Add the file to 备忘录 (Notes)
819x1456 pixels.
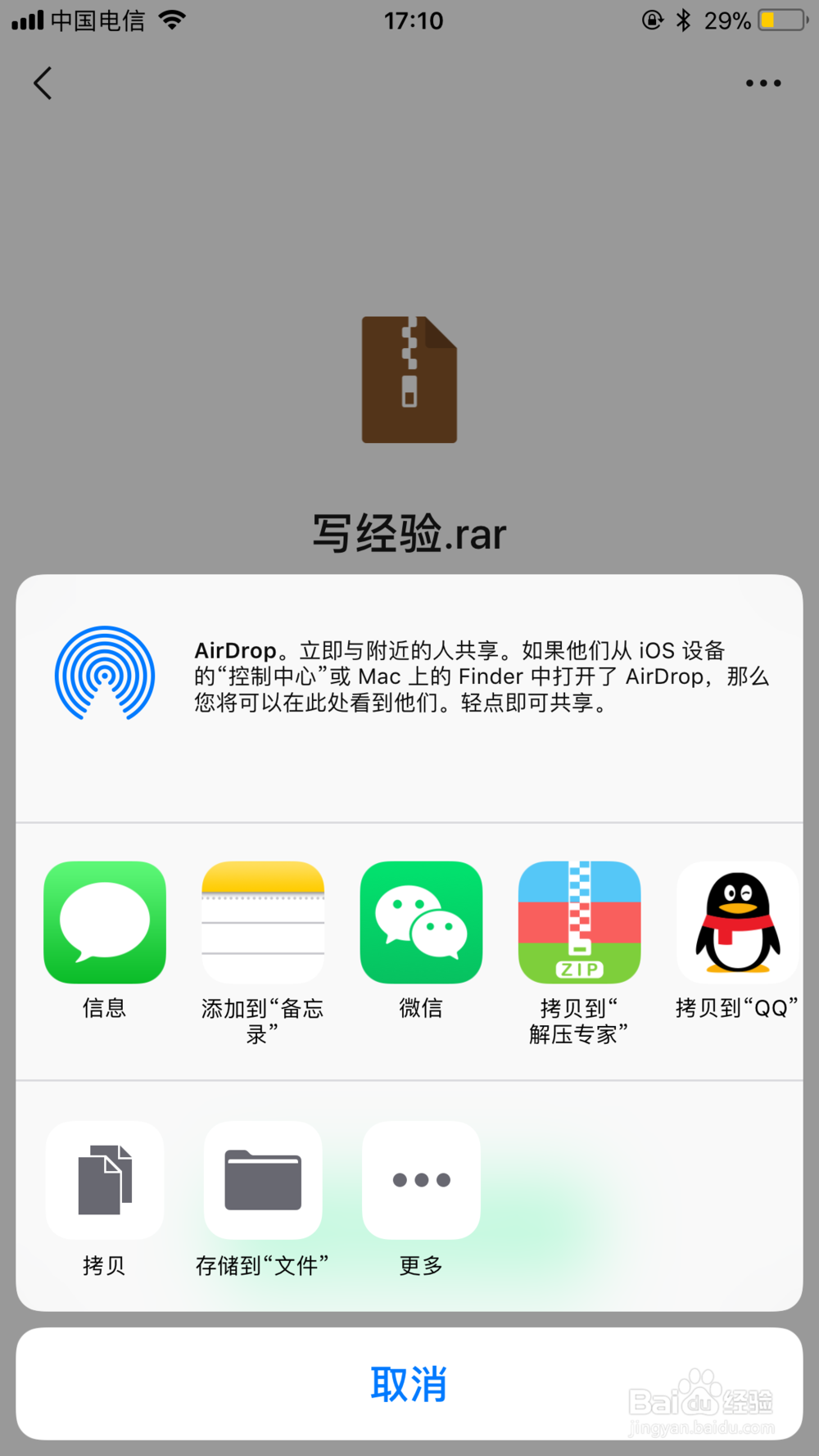(263, 921)
